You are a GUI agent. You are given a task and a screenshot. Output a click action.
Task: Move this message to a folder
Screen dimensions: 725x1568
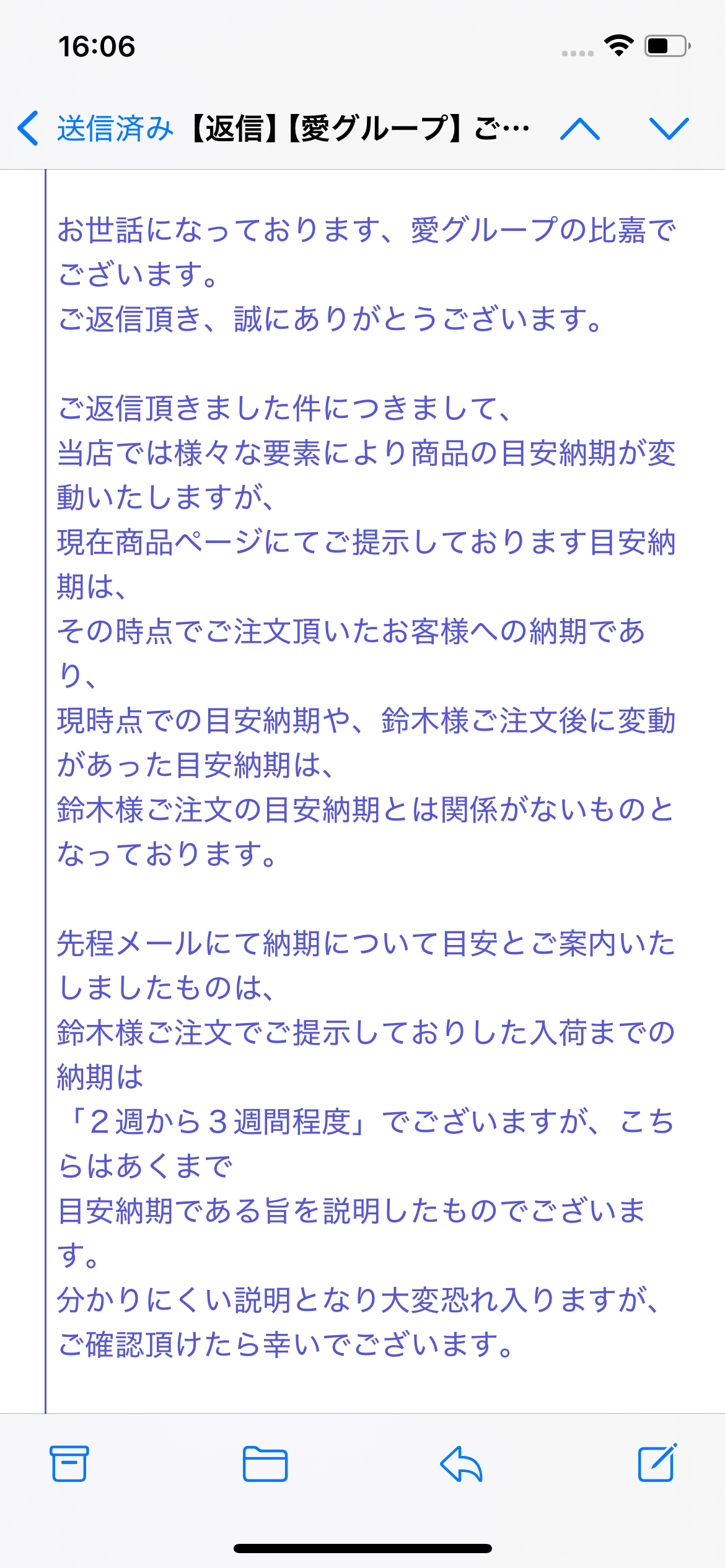265,1464
